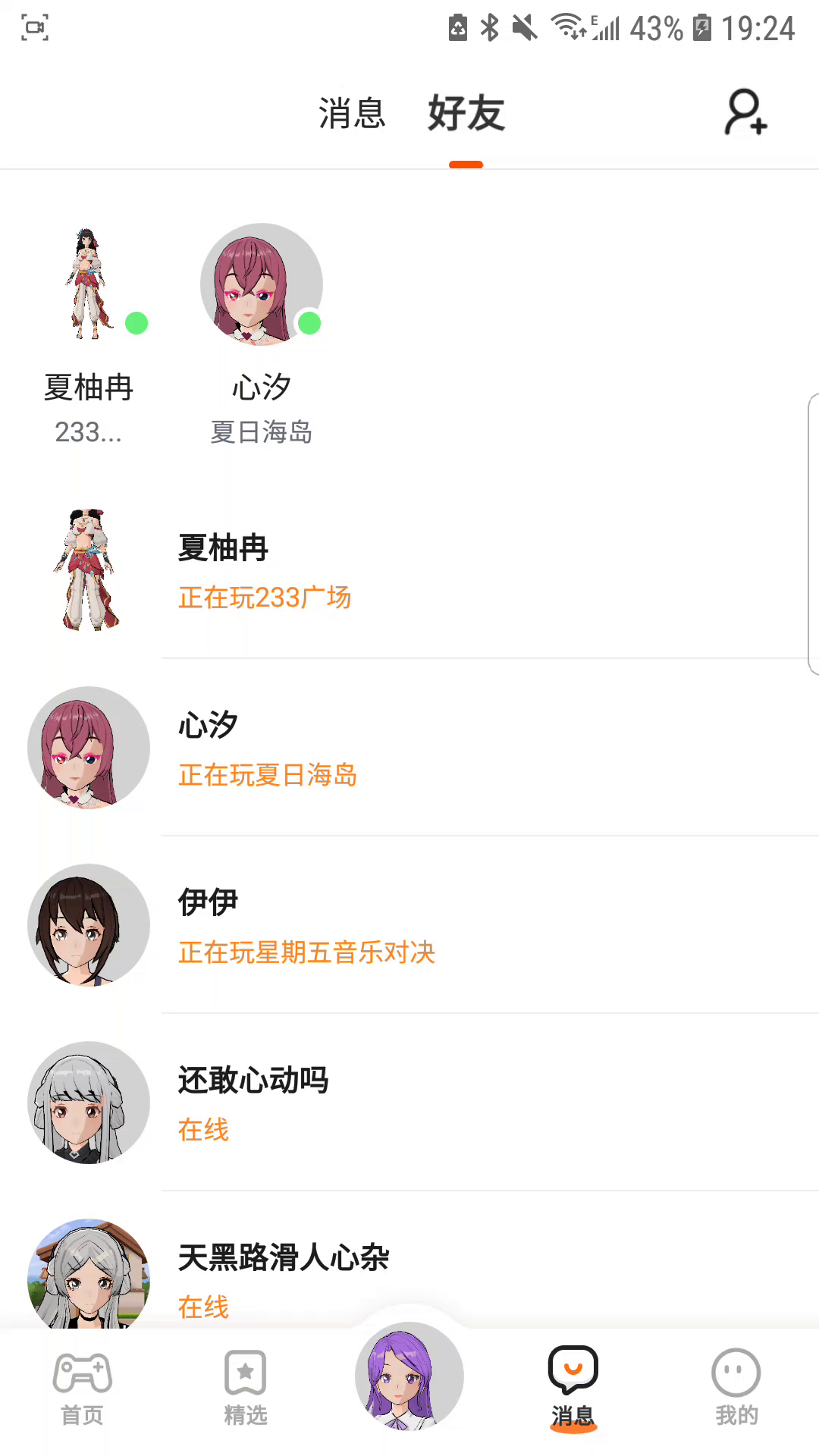Select the 好友 top tab

coord(466,114)
